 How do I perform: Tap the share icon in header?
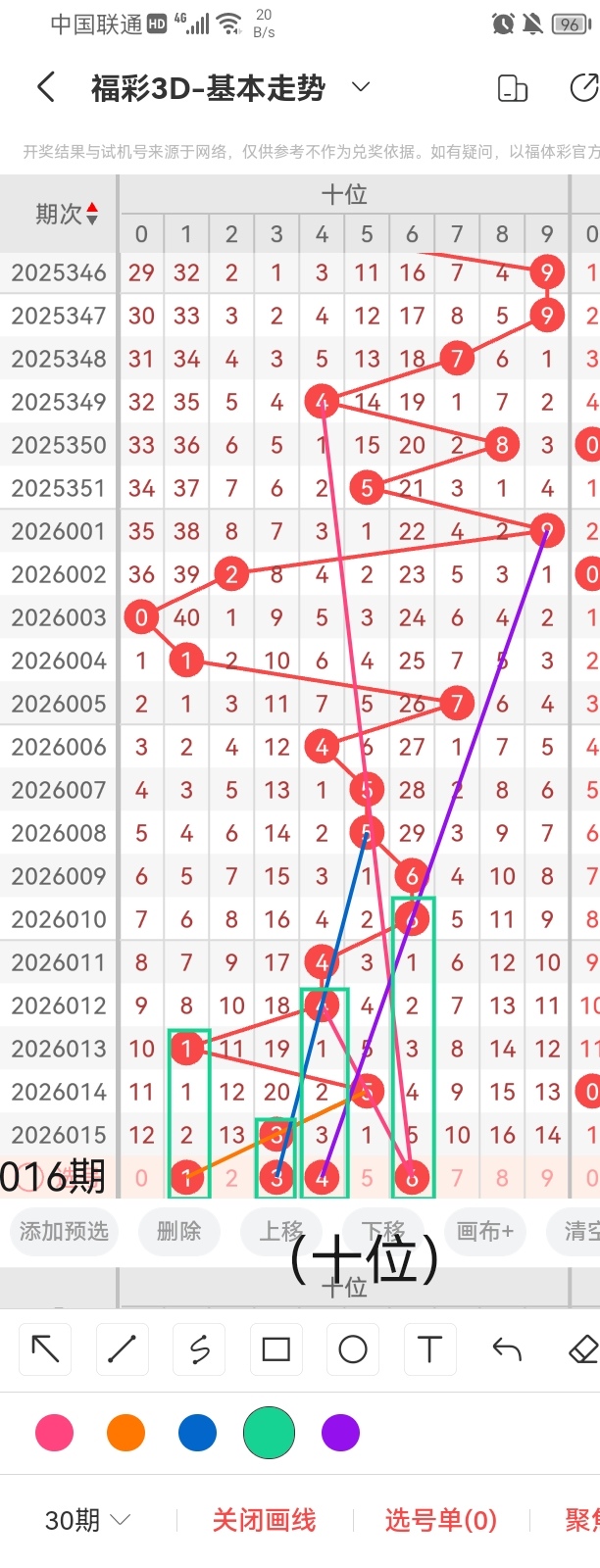point(583,88)
